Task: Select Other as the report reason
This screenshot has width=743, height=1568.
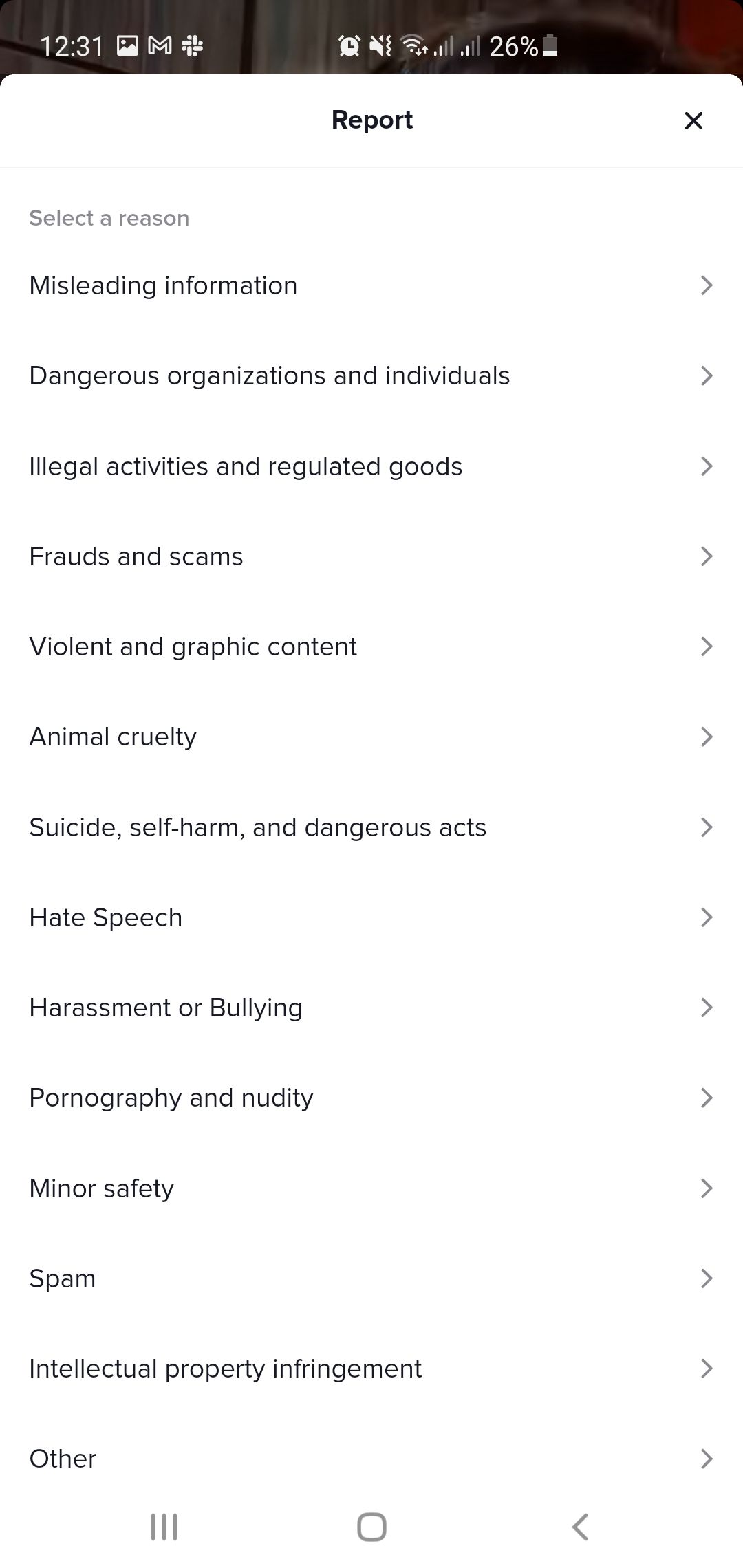Action: point(371,1459)
